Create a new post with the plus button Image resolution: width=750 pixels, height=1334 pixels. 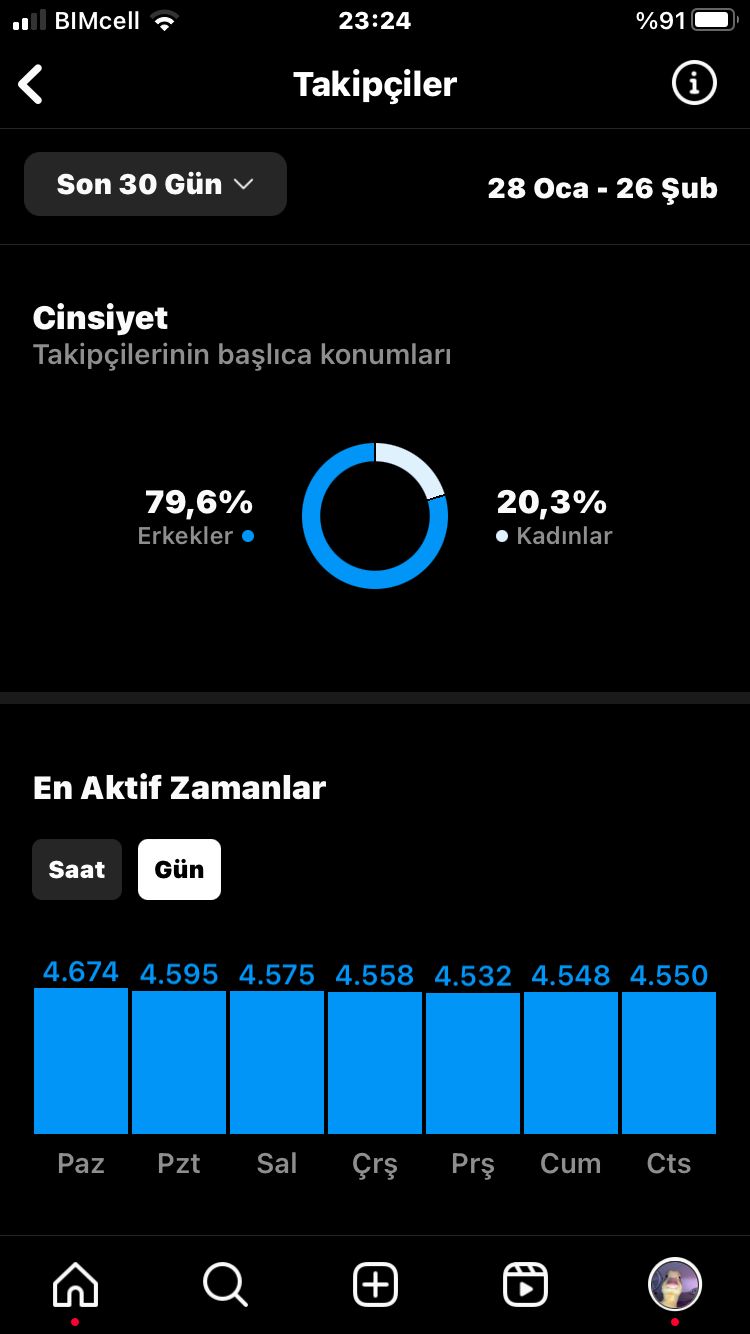point(375,1284)
